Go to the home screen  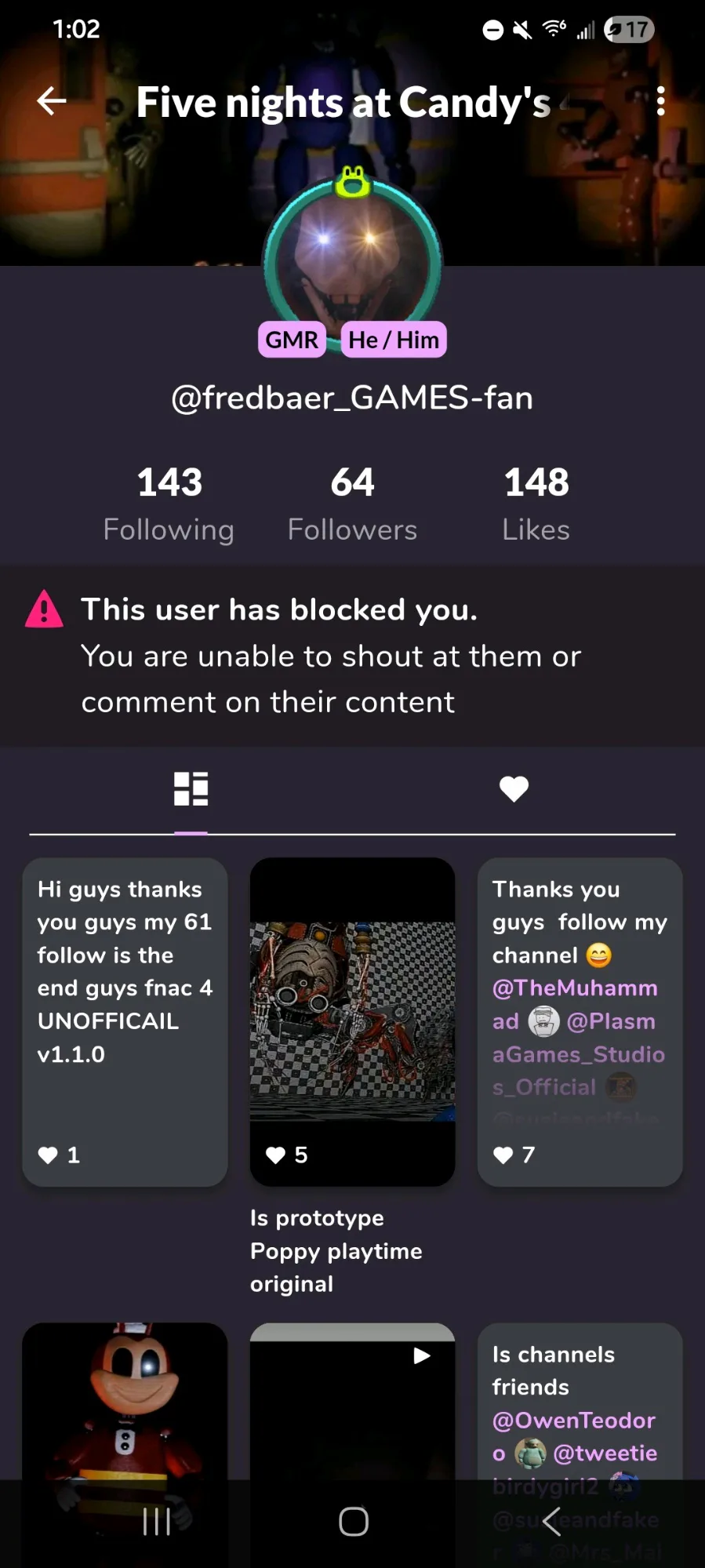click(353, 1522)
